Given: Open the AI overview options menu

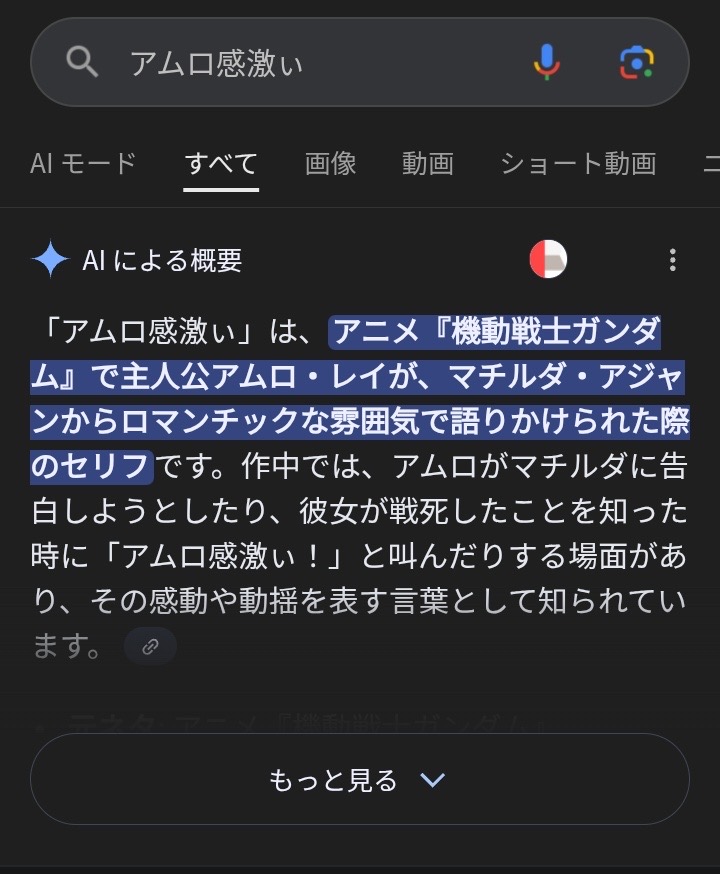Looking at the screenshot, I should coord(672,261).
